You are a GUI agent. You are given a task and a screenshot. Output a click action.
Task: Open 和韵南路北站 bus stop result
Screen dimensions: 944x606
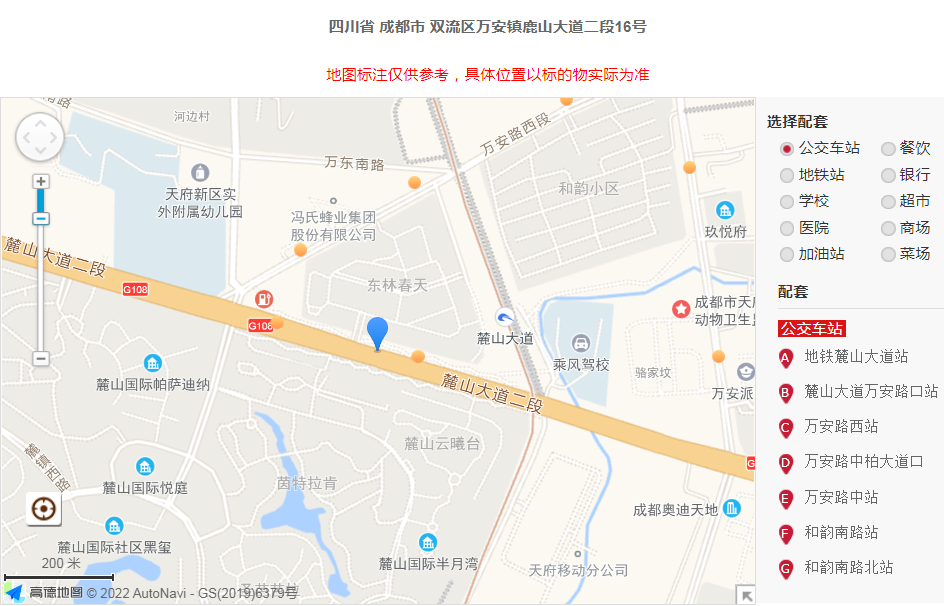848,567
